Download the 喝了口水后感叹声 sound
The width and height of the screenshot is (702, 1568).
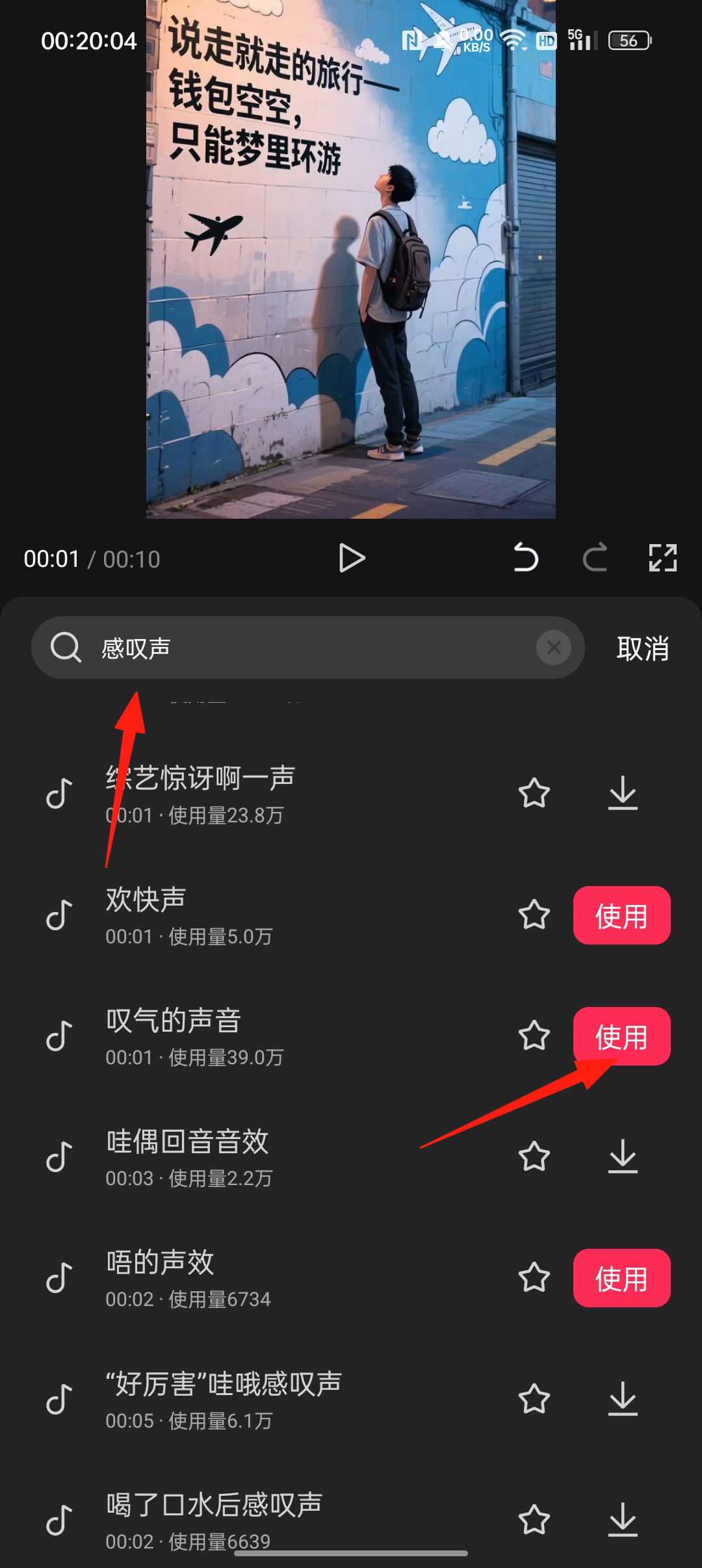[623, 1520]
